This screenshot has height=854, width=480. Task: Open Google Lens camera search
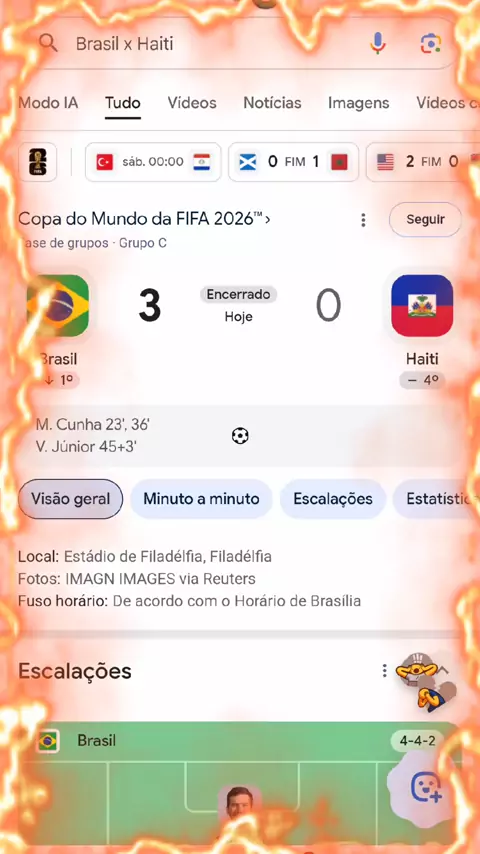(430, 44)
